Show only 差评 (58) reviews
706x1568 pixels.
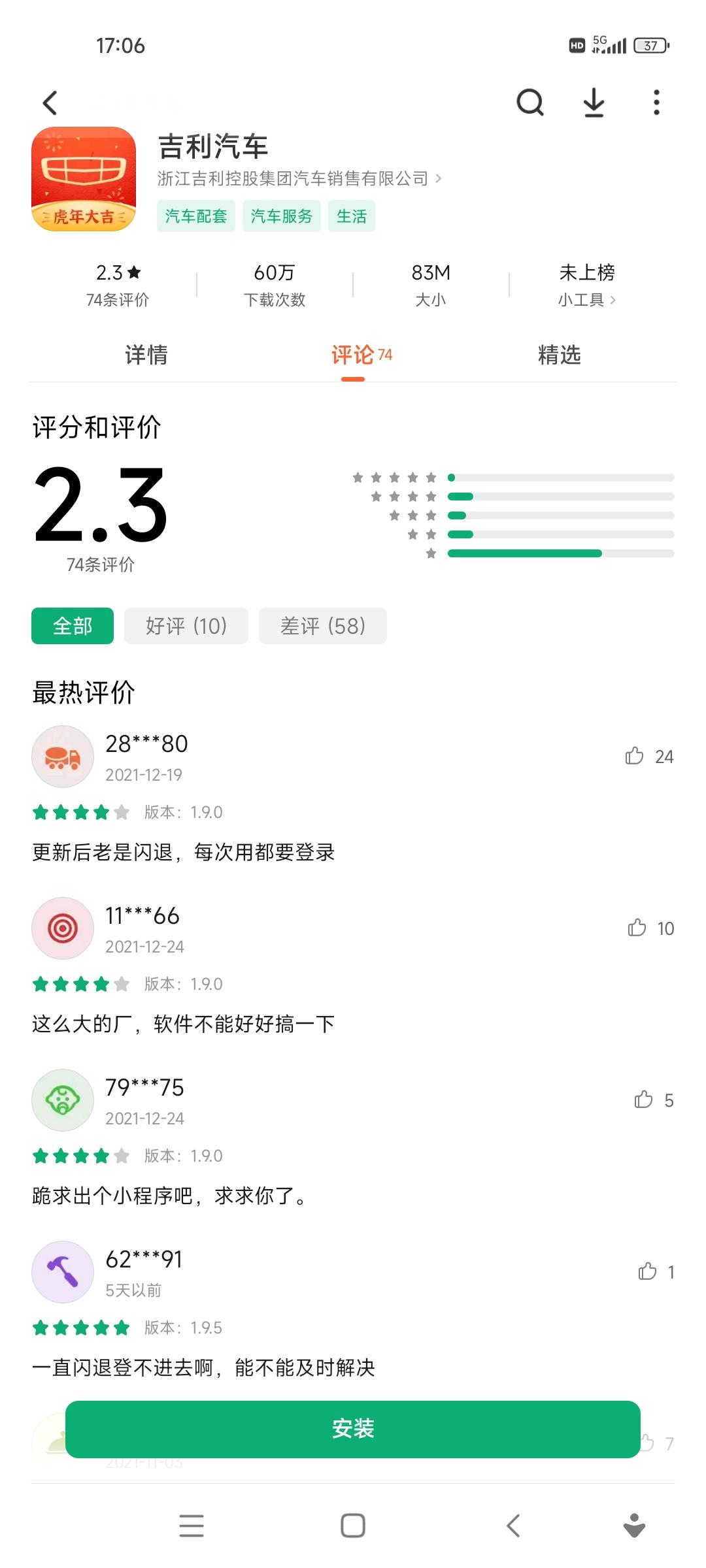324,625
